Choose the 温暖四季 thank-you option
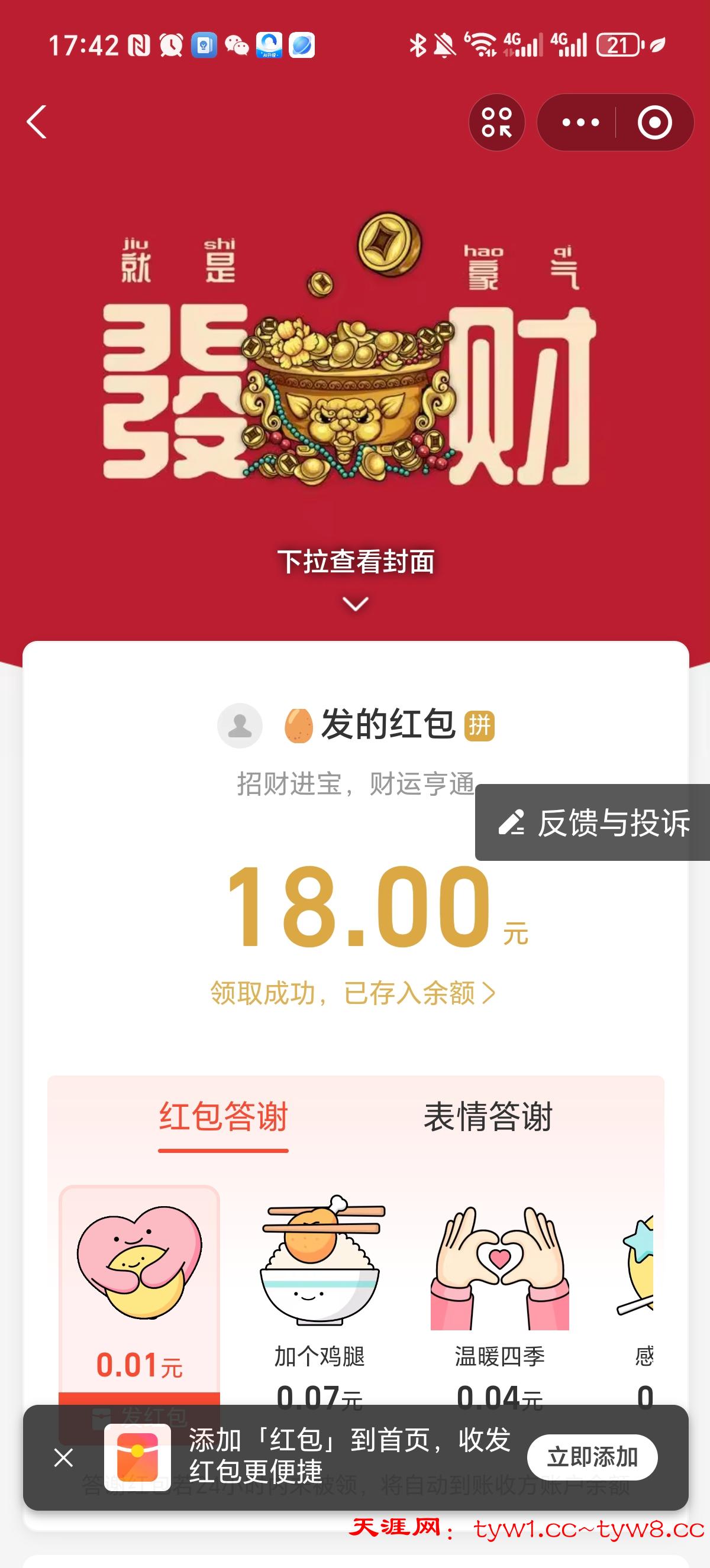 499,1297
